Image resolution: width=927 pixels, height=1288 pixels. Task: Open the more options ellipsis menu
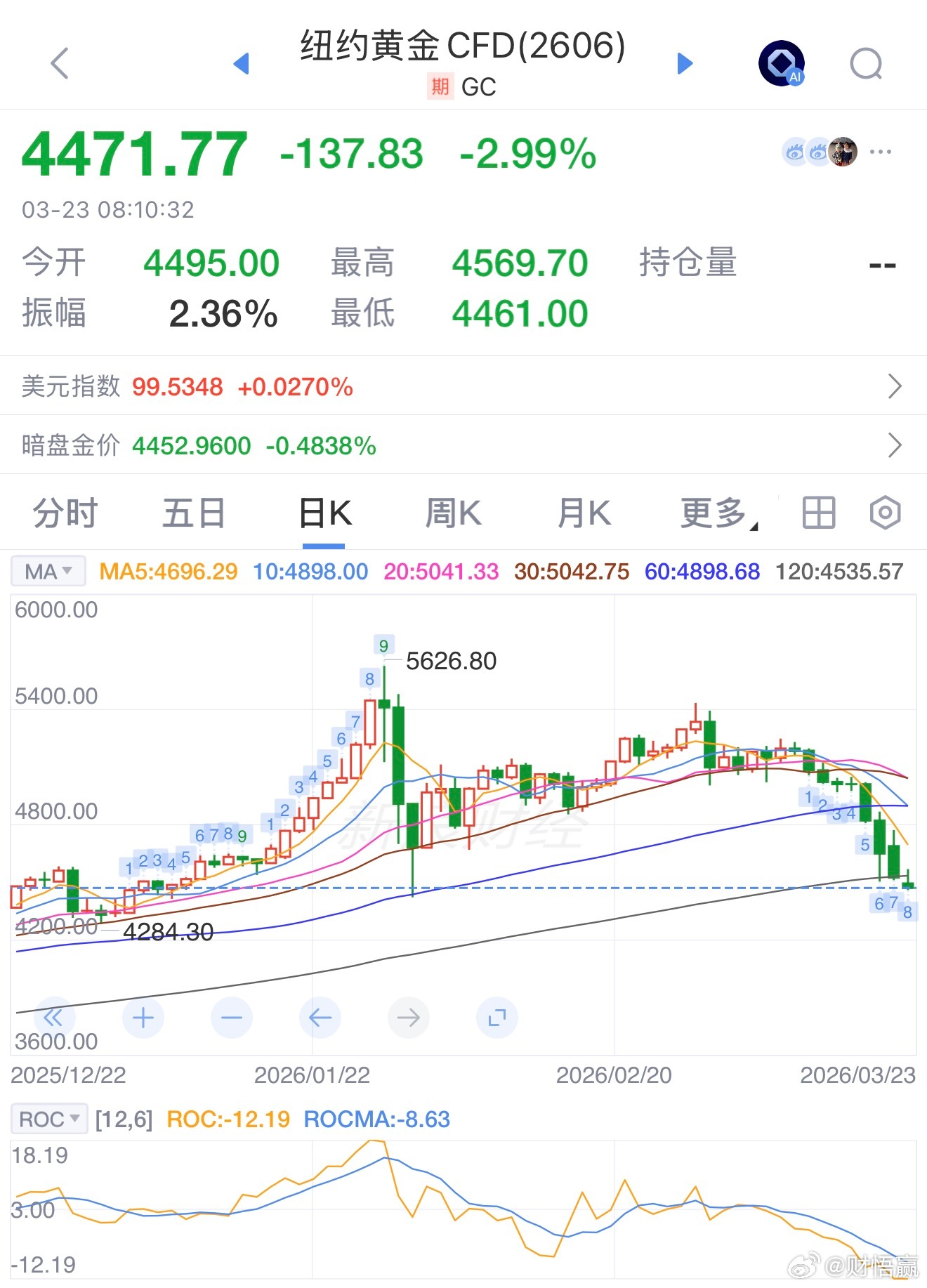pyautogui.click(x=880, y=150)
